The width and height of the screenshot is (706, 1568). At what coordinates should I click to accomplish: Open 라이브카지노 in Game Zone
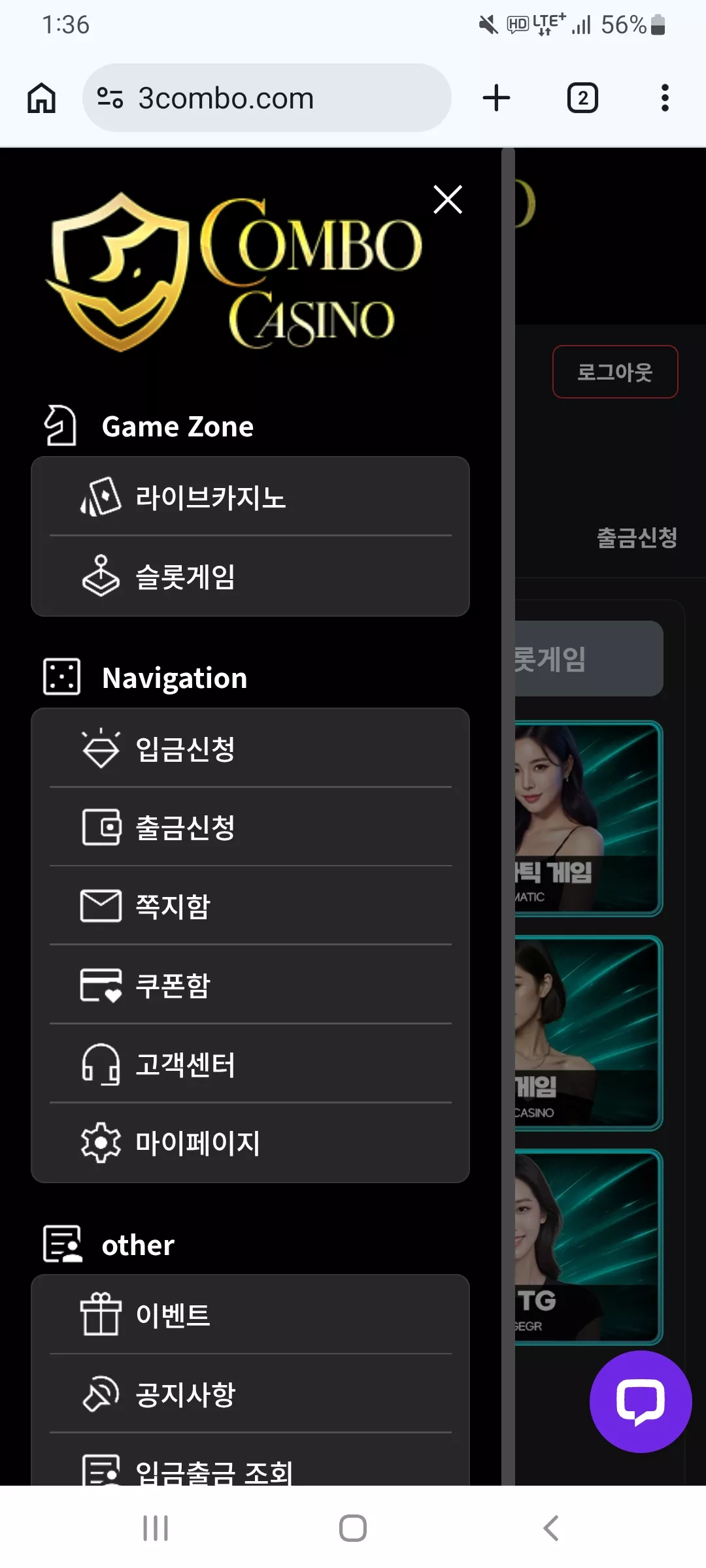pos(250,497)
